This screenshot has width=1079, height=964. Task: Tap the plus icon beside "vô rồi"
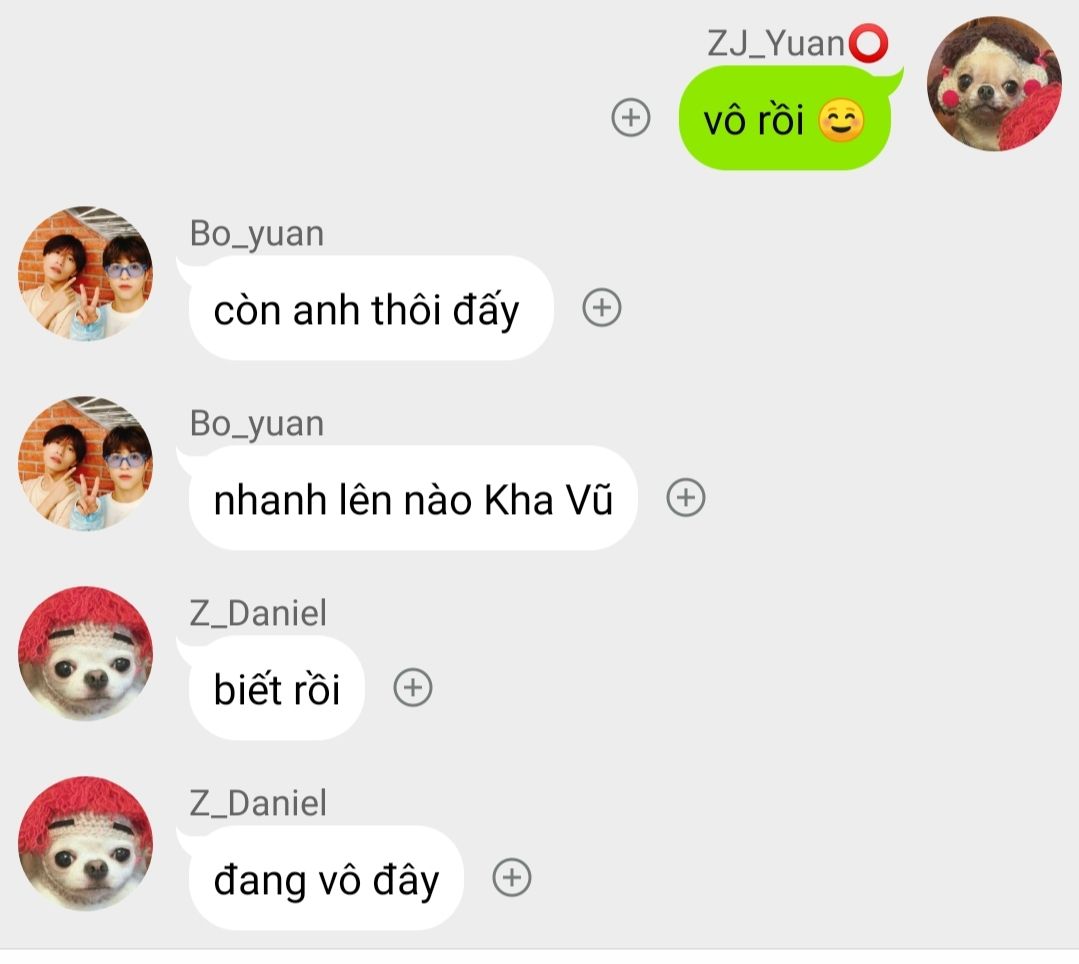tap(630, 118)
